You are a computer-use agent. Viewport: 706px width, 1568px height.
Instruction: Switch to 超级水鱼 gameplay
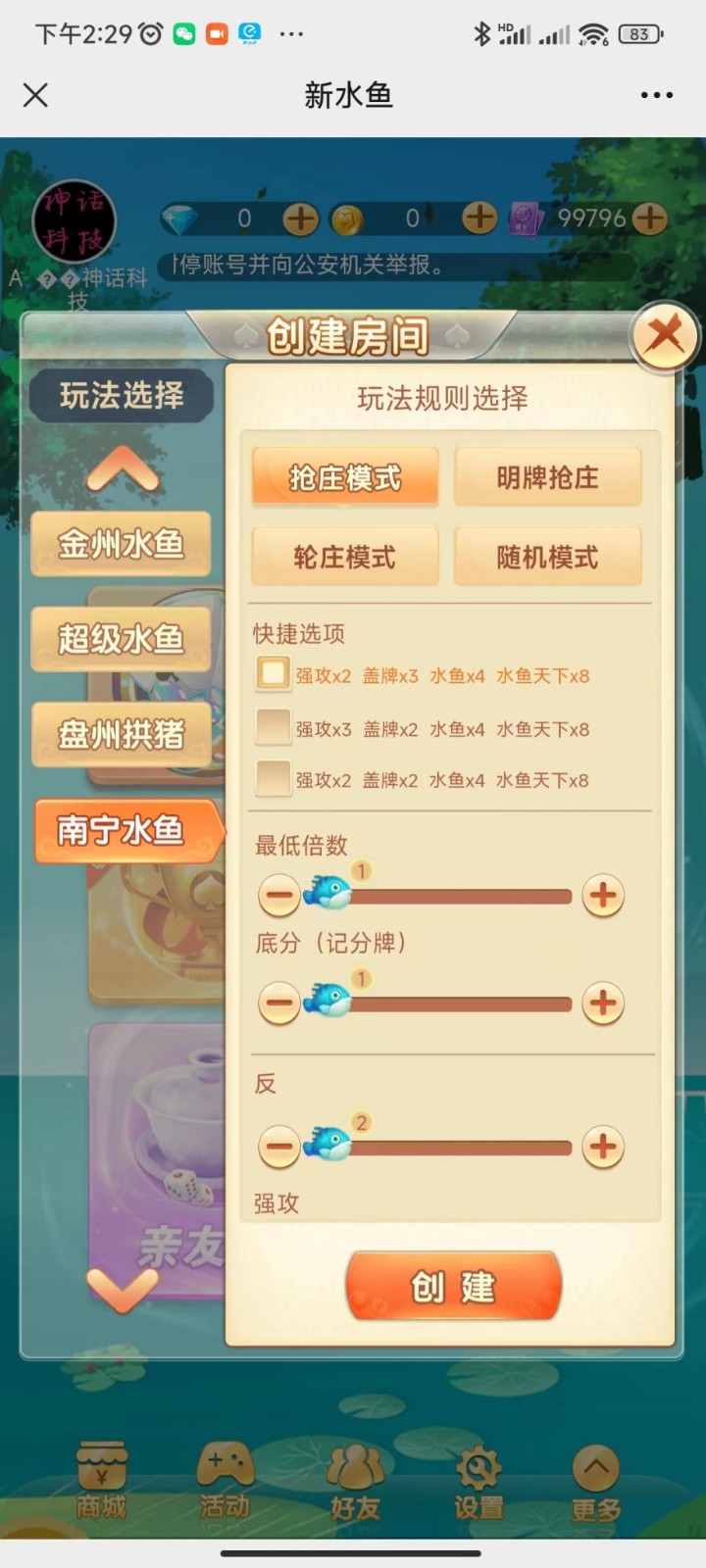[121, 639]
